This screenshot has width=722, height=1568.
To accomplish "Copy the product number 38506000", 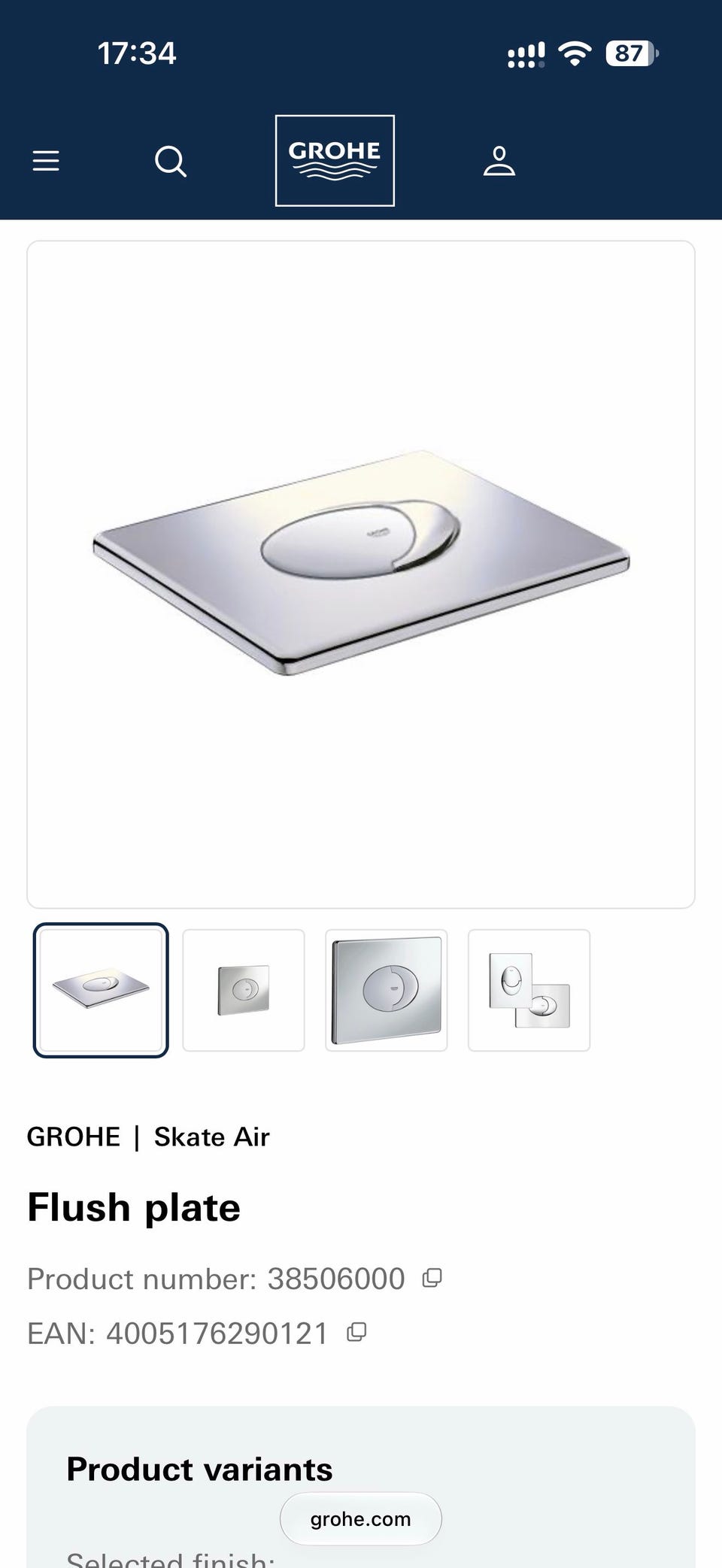I will [432, 1278].
